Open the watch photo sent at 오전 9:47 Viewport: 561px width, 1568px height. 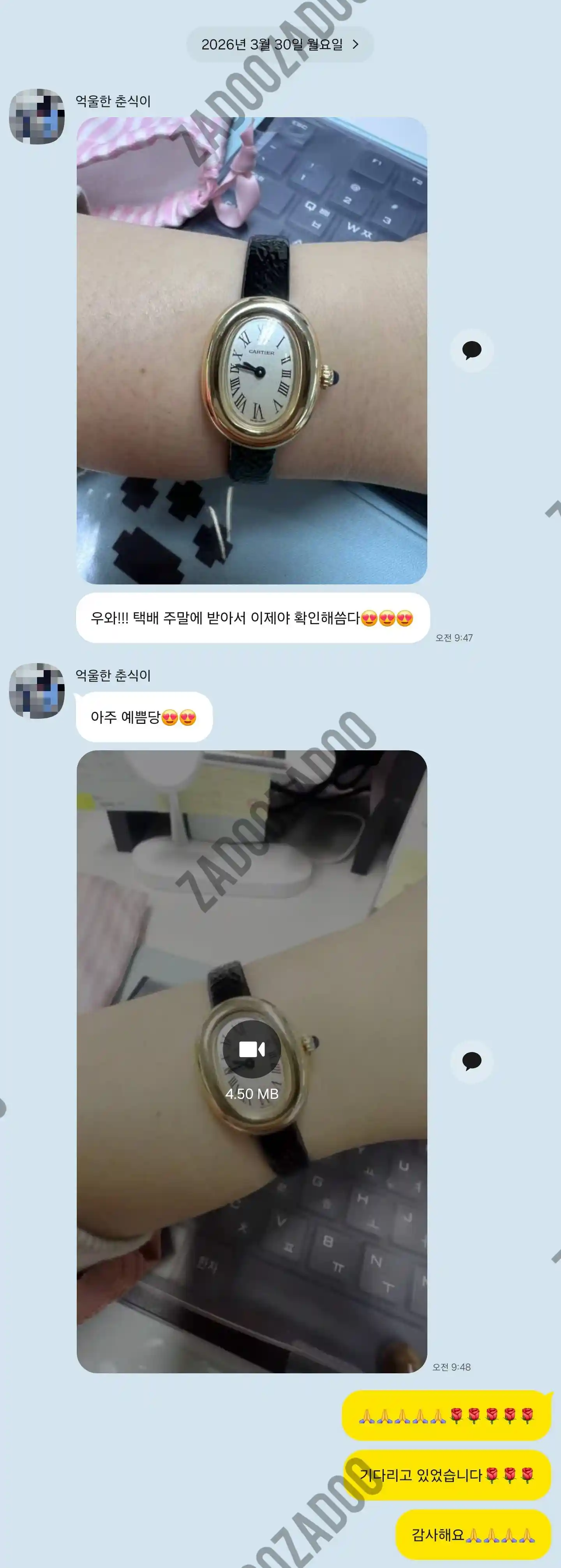pyautogui.click(x=252, y=350)
